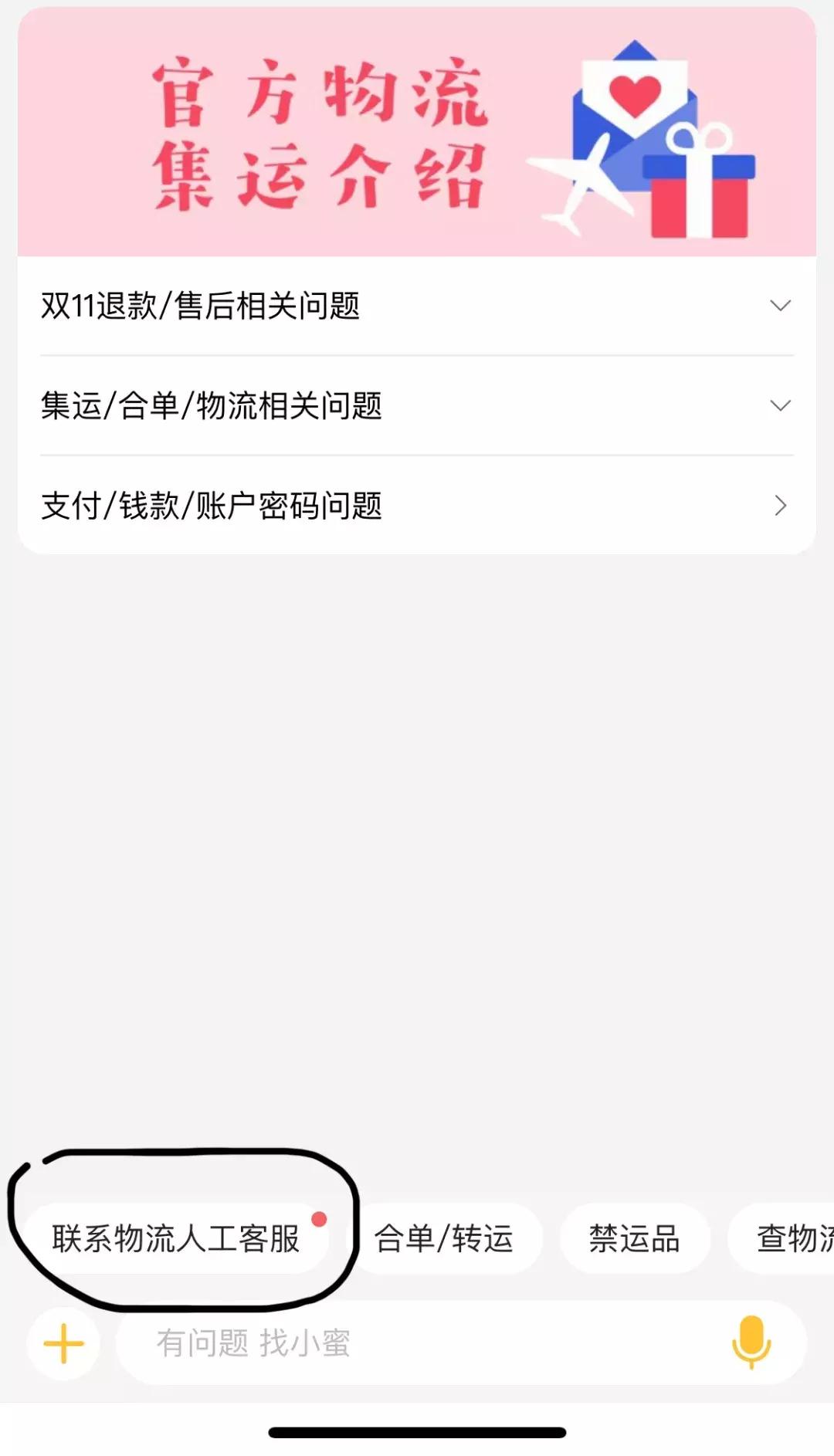Tap the 集运/合单/物流相关问题 row label
Image resolution: width=834 pixels, height=1456 pixels.
click(210, 406)
